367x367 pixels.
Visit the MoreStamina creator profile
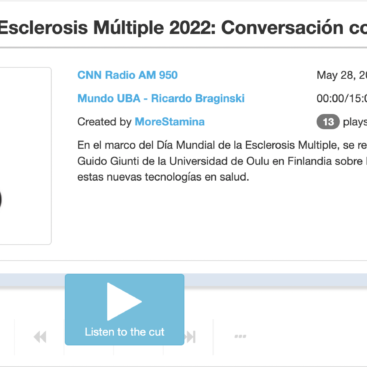point(170,122)
